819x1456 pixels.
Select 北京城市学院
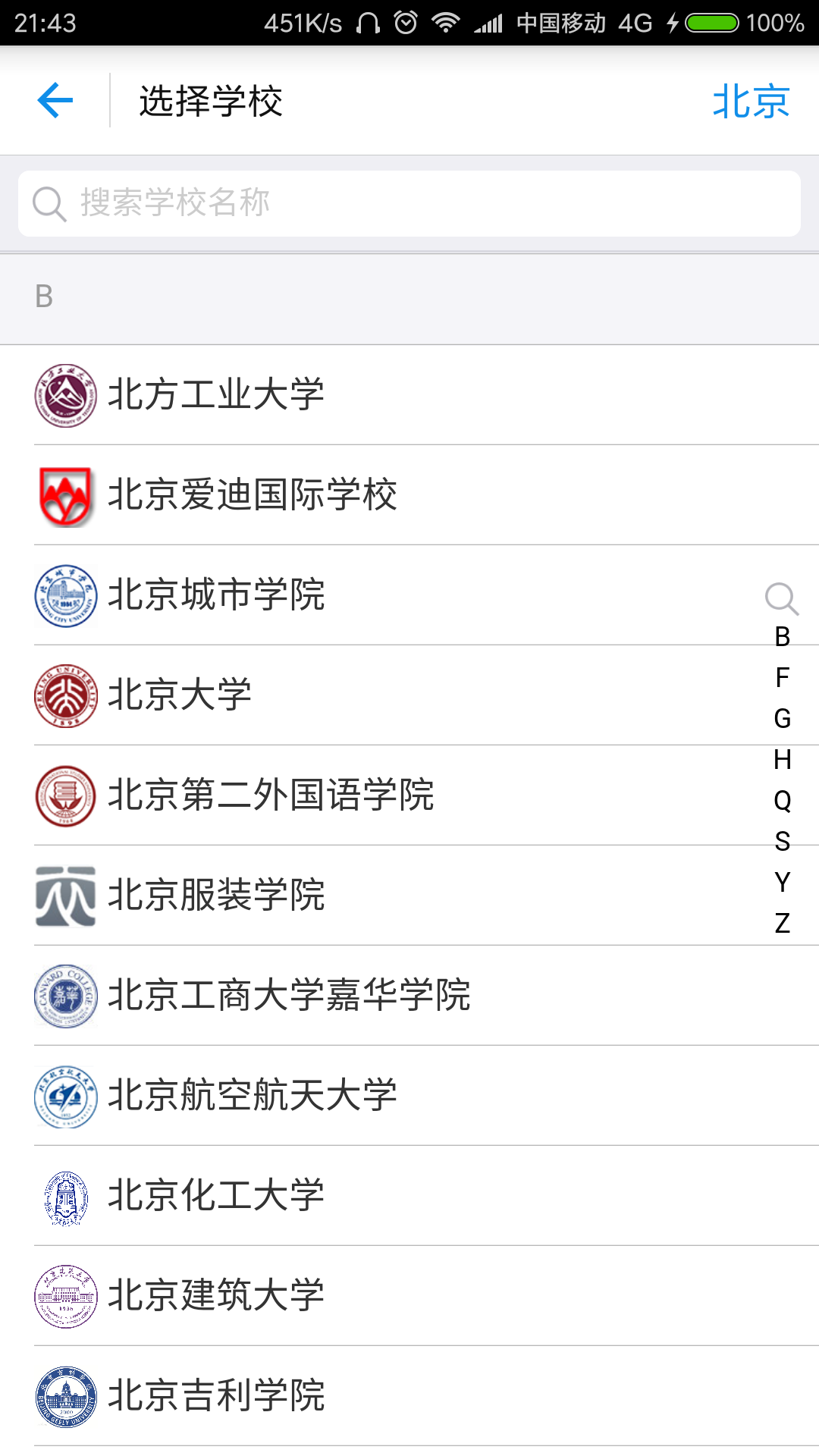pyautogui.click(x=409, y=595)
